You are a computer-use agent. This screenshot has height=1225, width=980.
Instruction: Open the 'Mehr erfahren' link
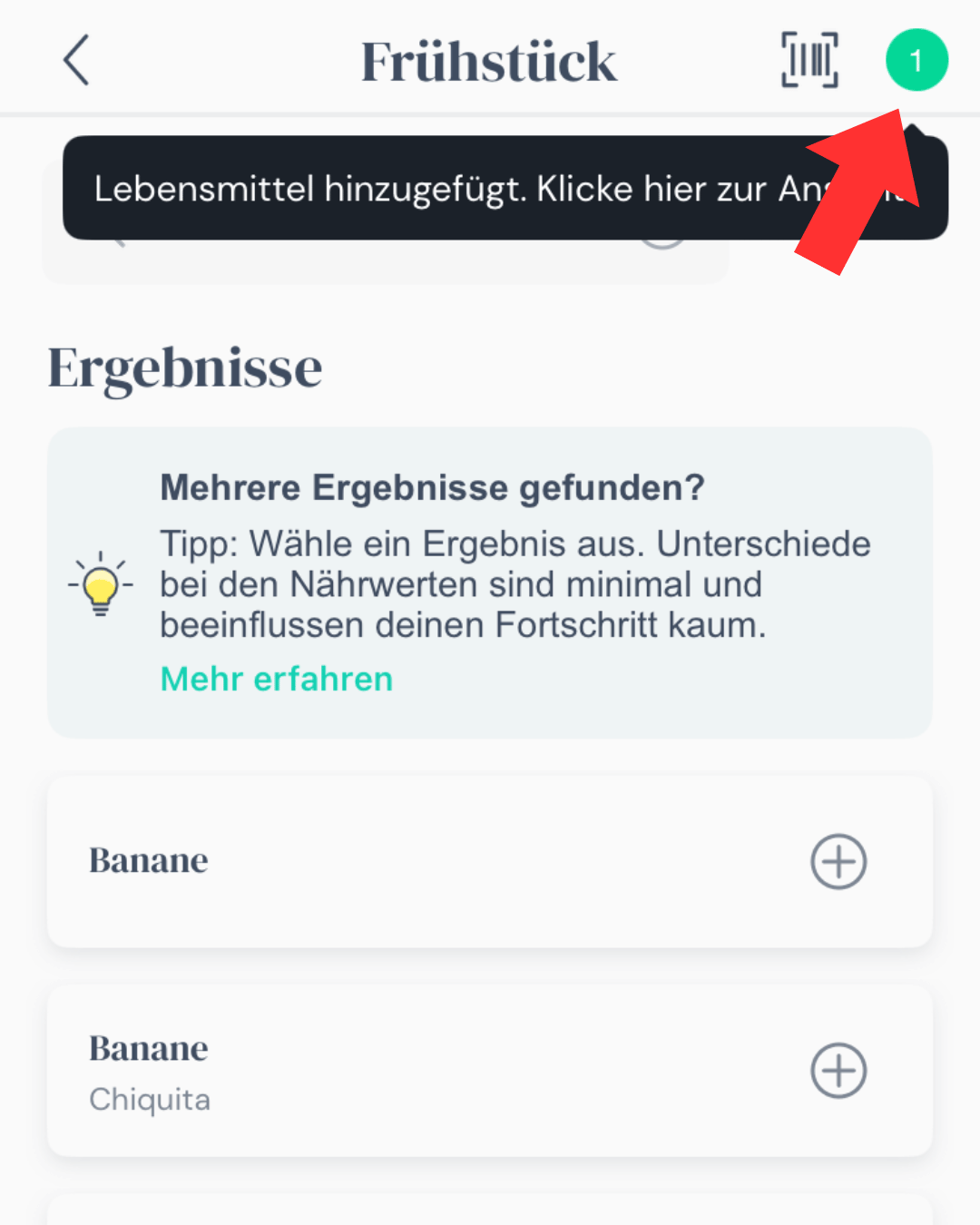[x=277, y=679]
